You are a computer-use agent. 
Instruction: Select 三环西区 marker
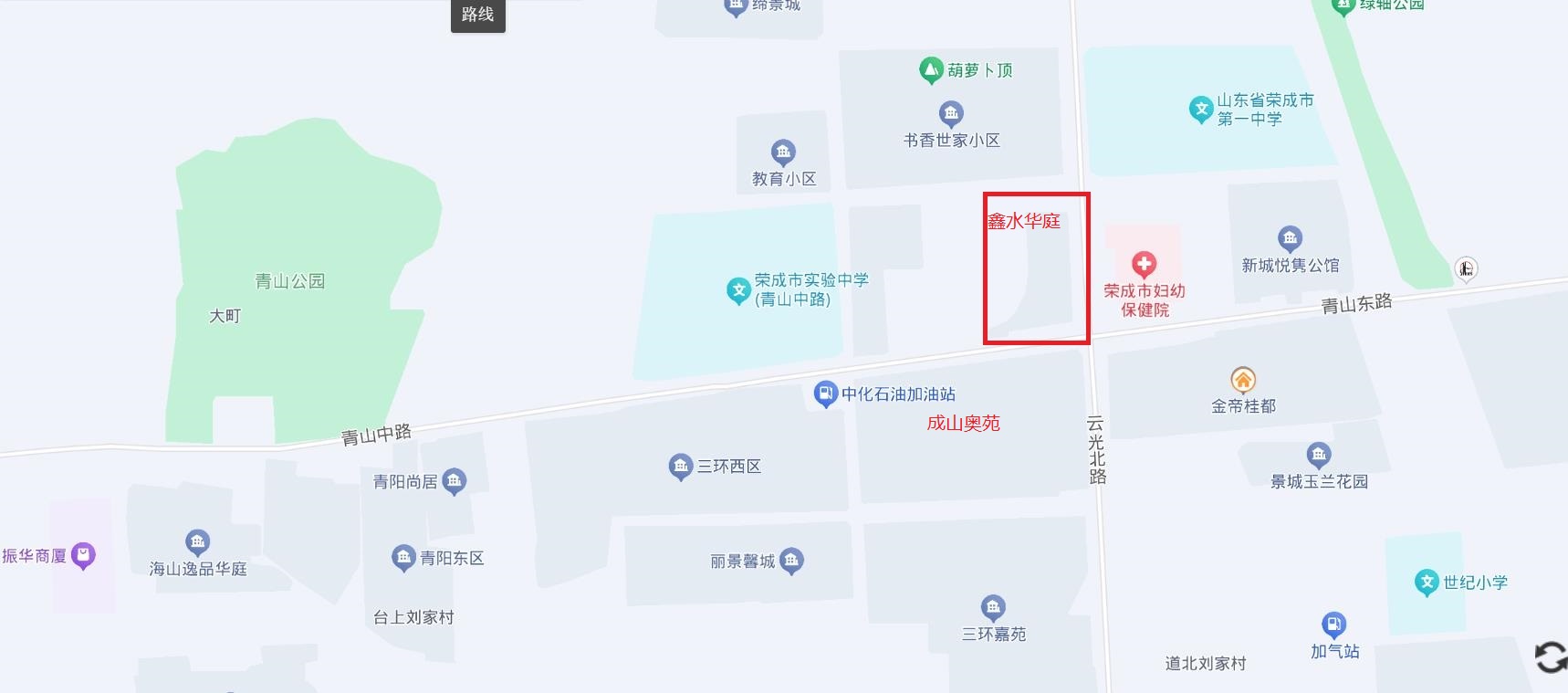click(x=681, y=467)
